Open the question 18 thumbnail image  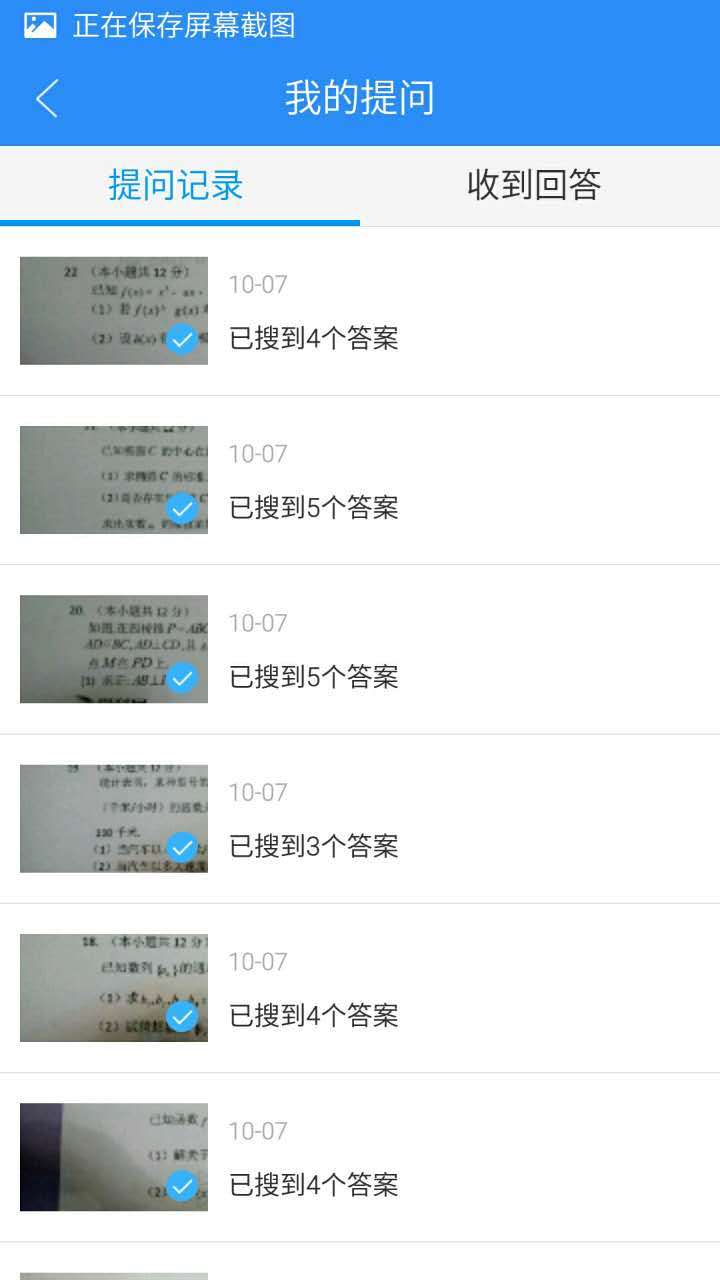(113, 987)
